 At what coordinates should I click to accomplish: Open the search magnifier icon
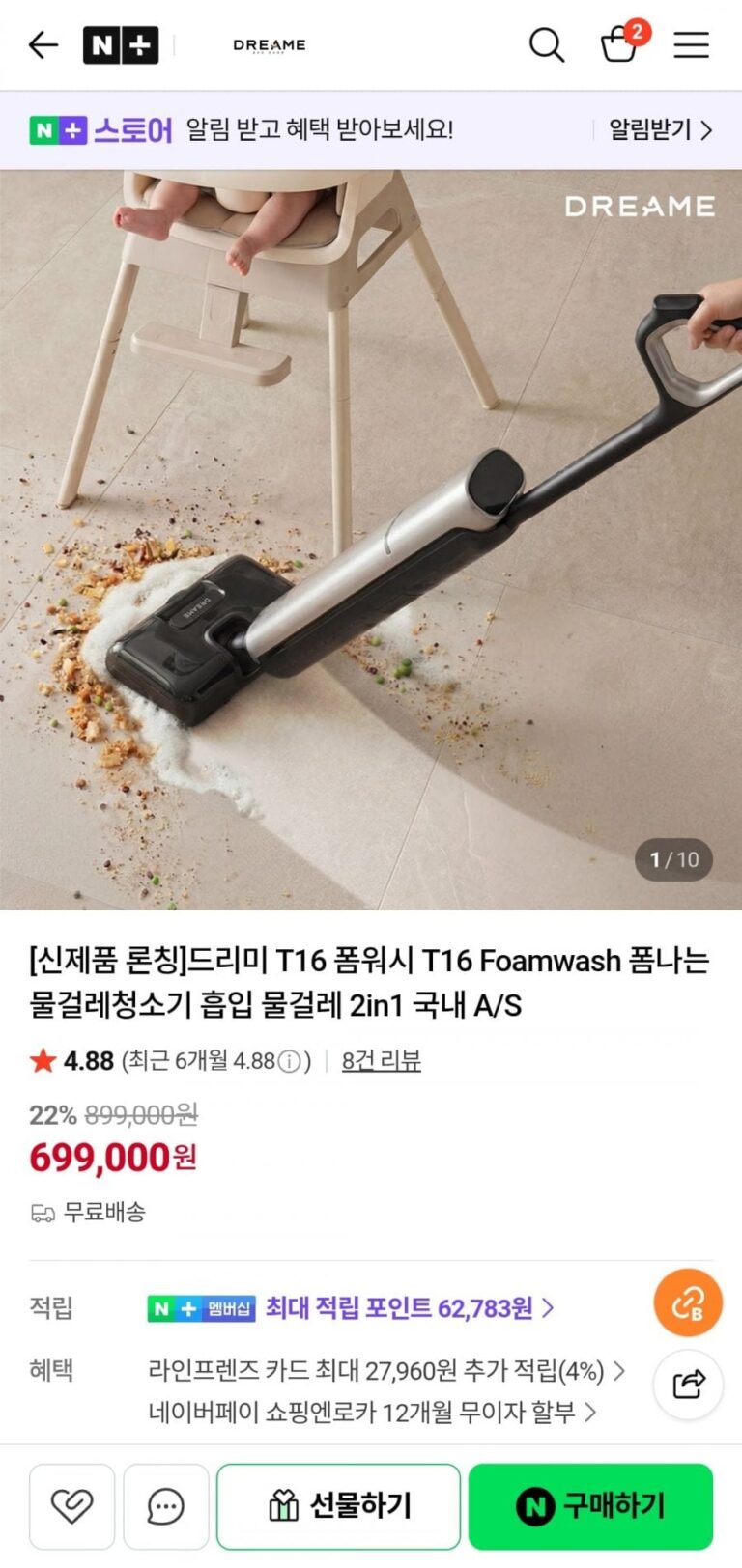[x=546, y=45]
